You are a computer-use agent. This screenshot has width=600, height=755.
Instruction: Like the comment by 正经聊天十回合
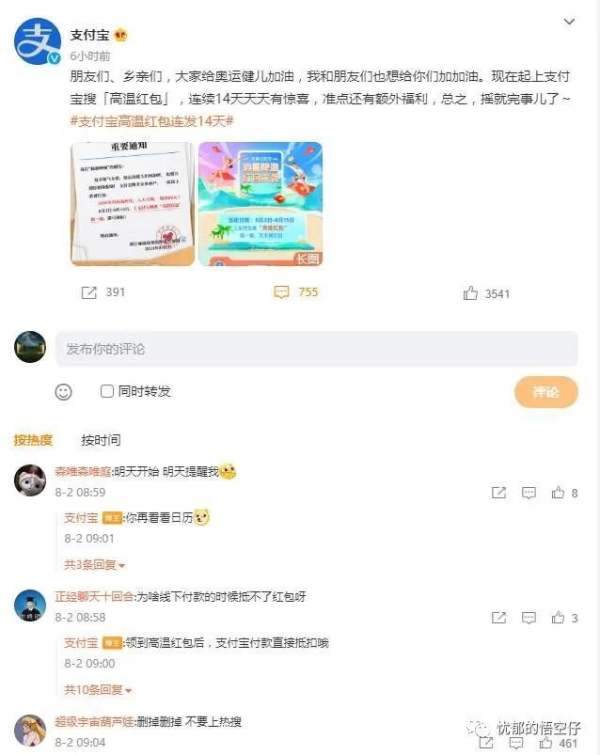pyautogui.click(x=558, y=617)
